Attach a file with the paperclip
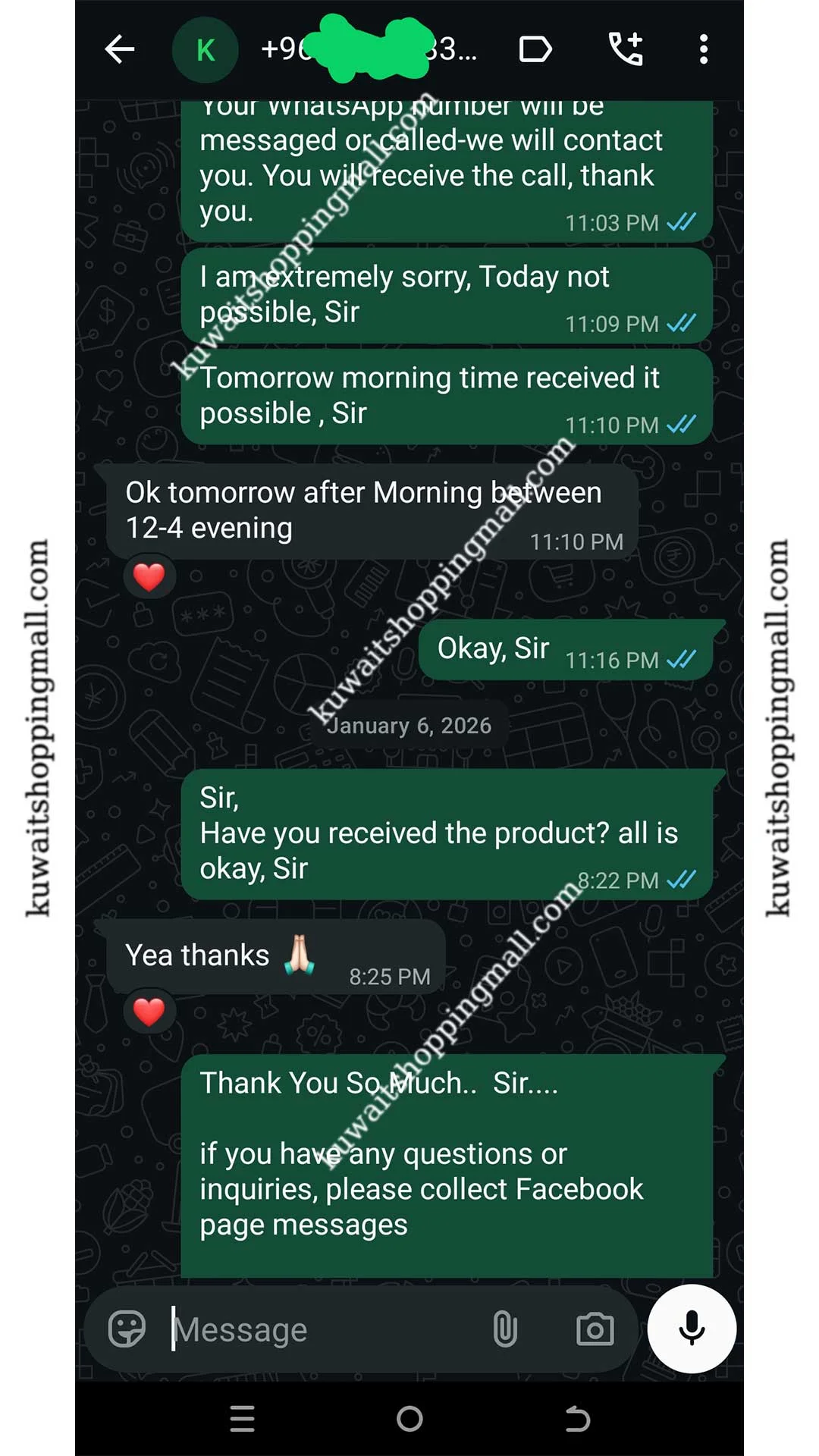This screenshot has height=1456, width=819. (505, 1329)
